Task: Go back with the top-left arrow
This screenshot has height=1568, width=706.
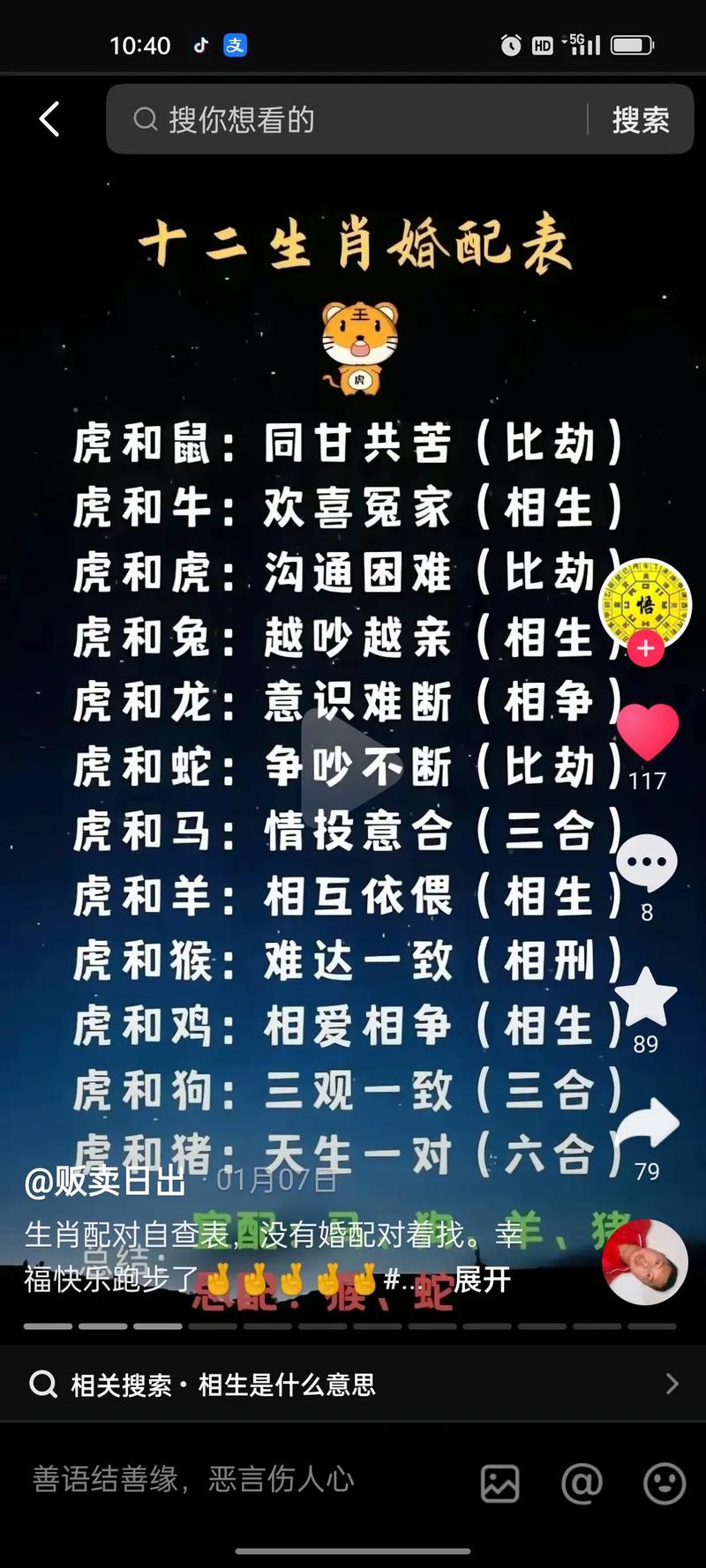Action: coord(50,119)
